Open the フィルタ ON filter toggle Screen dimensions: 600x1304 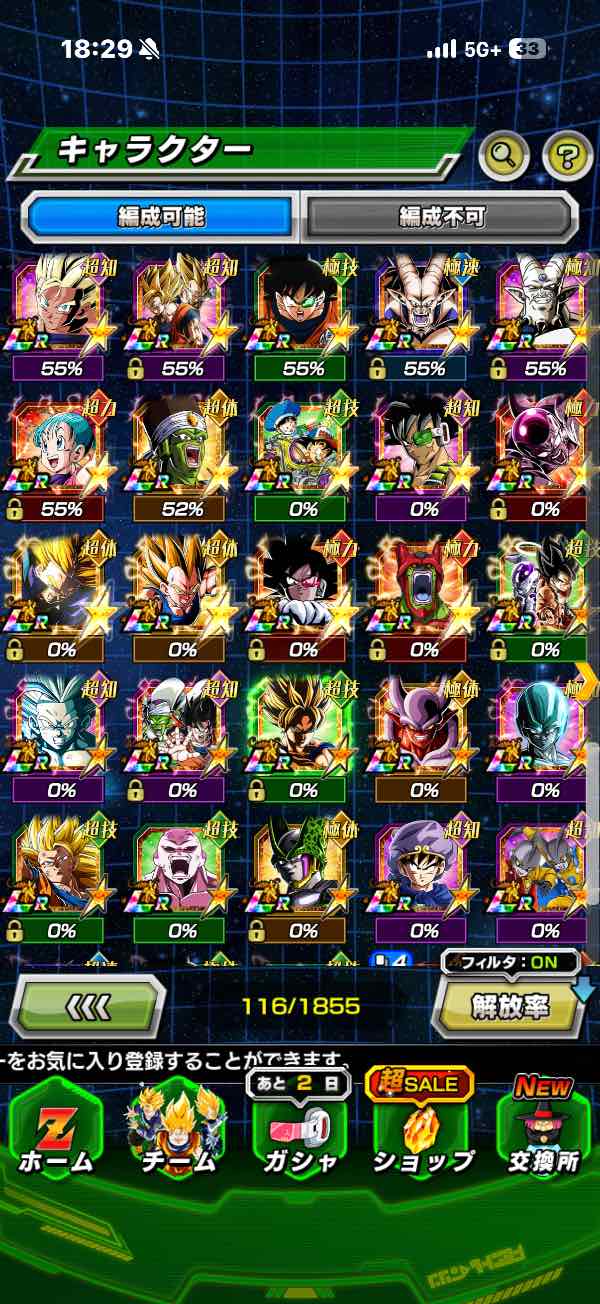click(x=512, y=963)
